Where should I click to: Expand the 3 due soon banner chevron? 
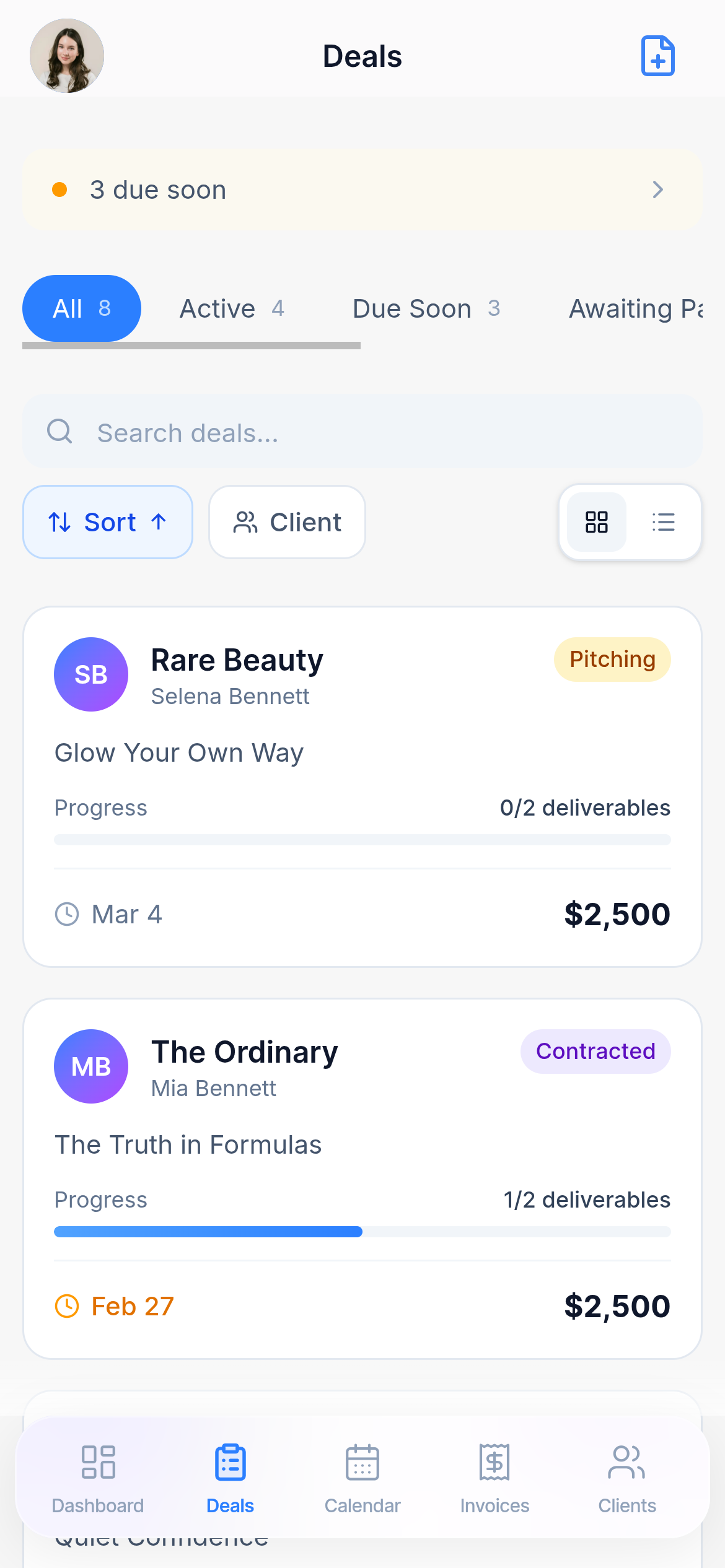pos(658,189)
